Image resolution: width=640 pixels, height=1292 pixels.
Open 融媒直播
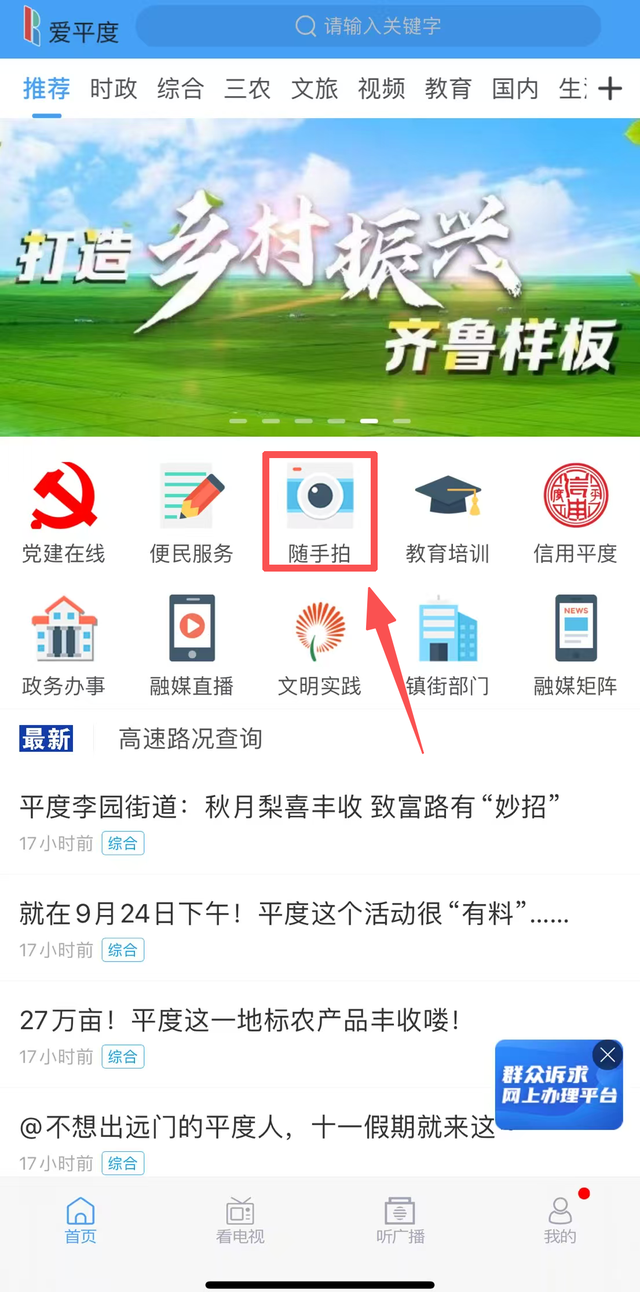[191, 645]
